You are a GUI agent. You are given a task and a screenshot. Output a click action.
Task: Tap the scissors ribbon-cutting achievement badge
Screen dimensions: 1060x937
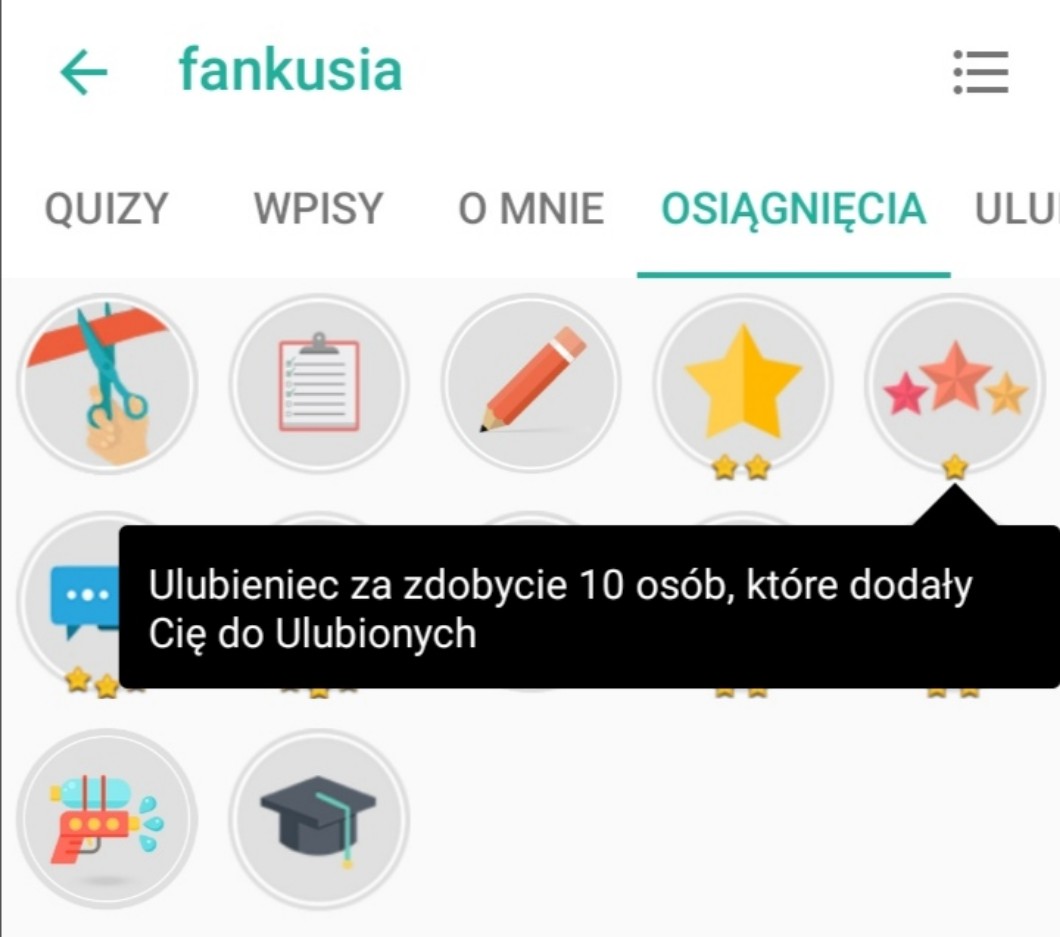tap(107, 383)
